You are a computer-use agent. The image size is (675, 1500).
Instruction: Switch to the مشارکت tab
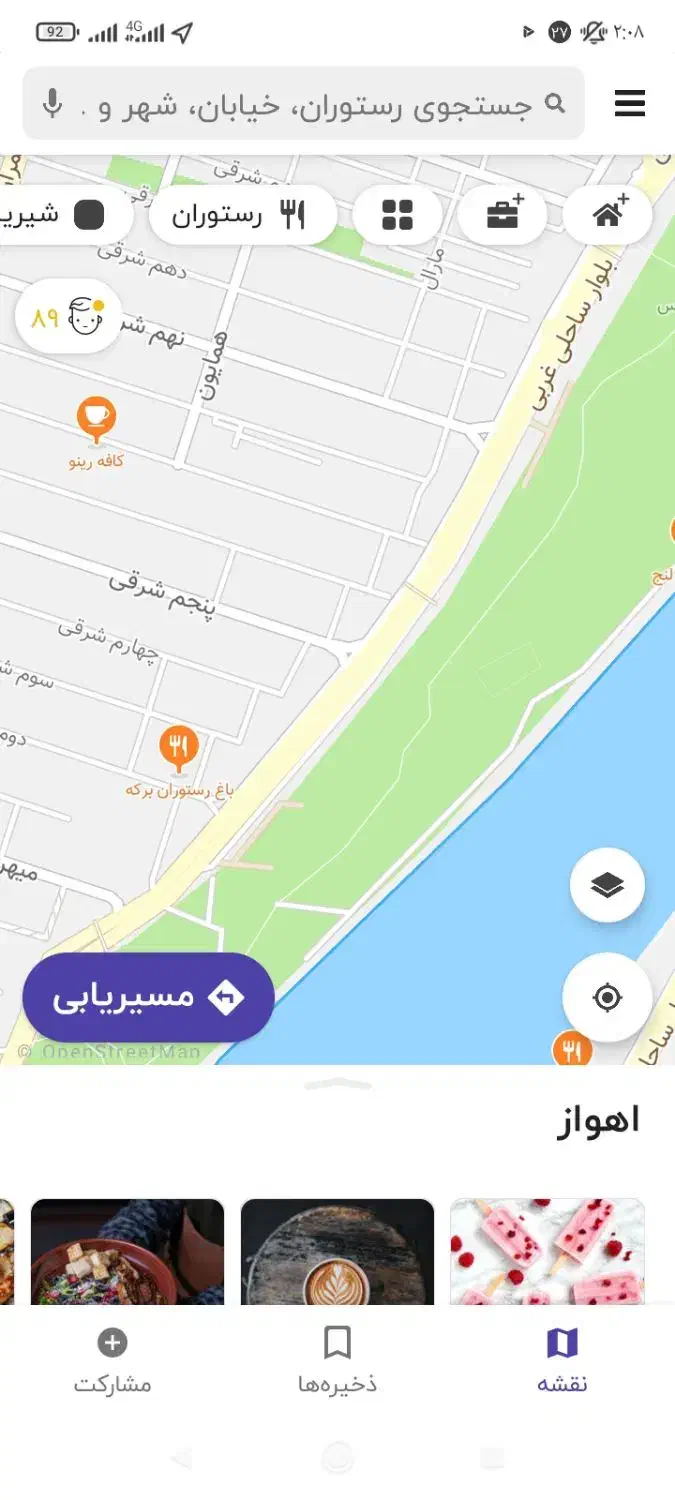[112, 1361]
